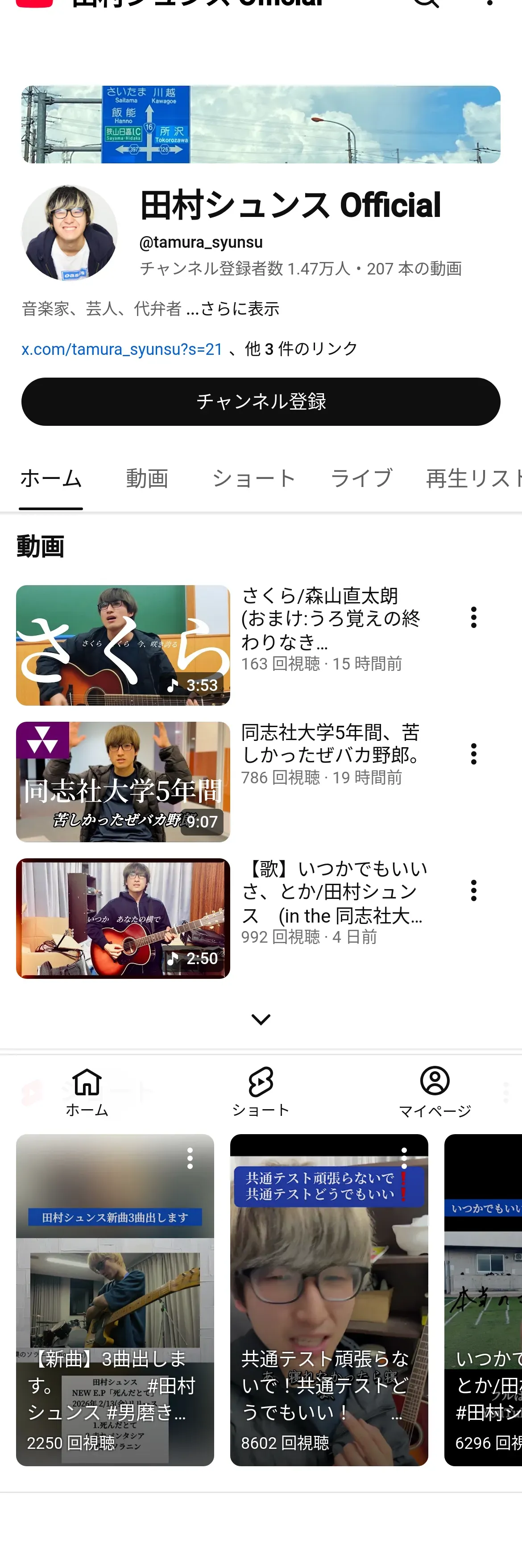Tap the チャンネル登録 subscribe button
The height and width of the screenshot is (1568, 522).
(x=261, y=402)
